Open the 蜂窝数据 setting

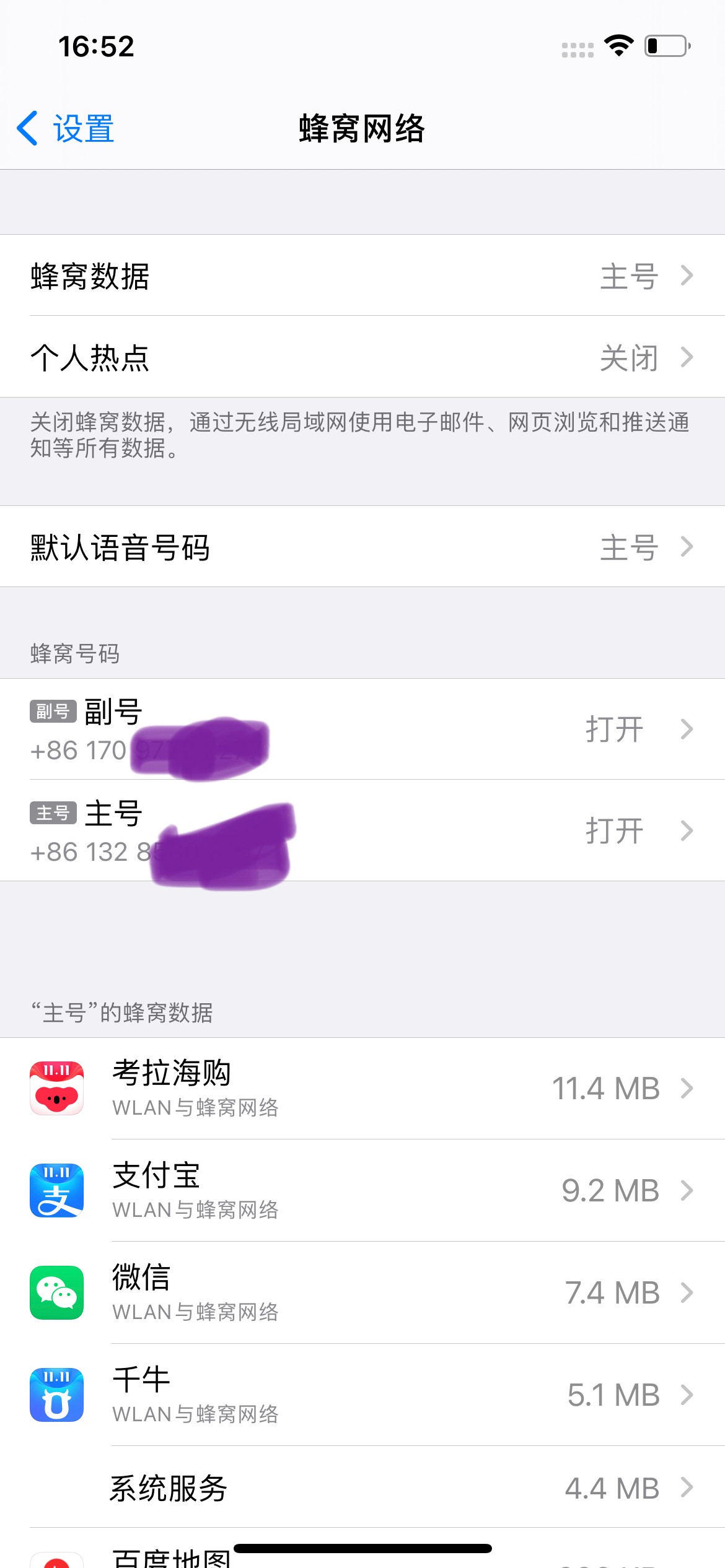tap(362, 276)
